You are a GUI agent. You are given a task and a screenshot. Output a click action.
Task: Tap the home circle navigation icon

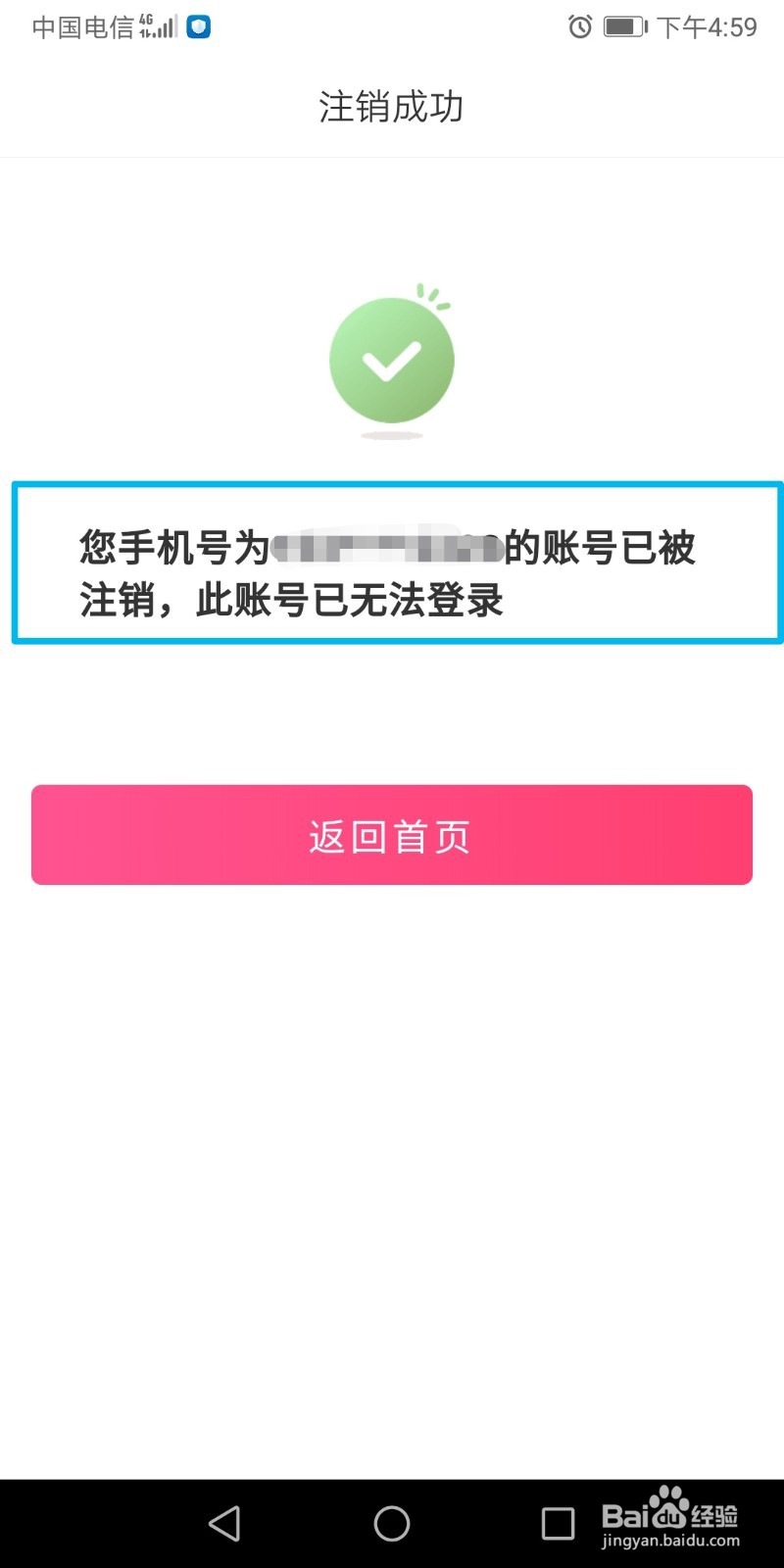(392, 1524)
